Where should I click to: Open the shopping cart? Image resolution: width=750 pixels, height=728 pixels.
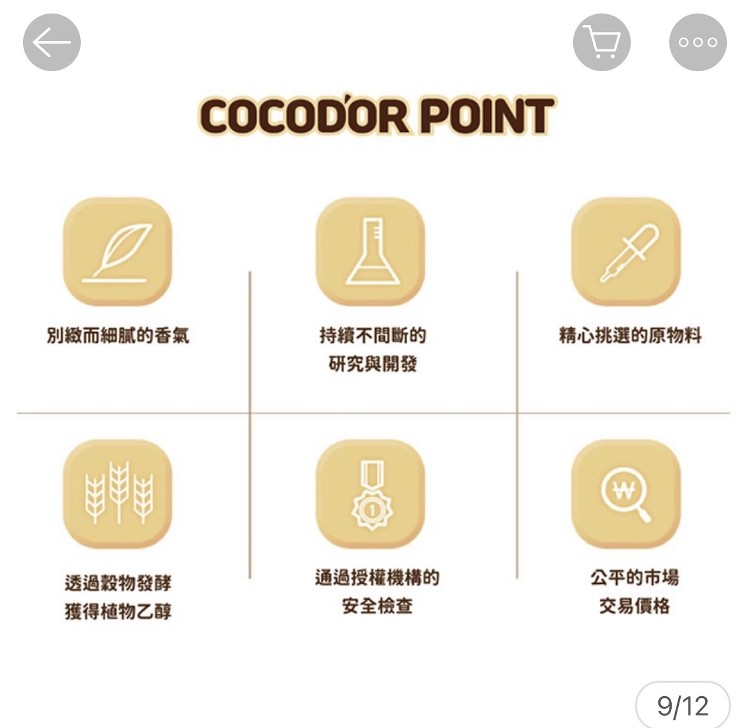click(x=602, y=42)
